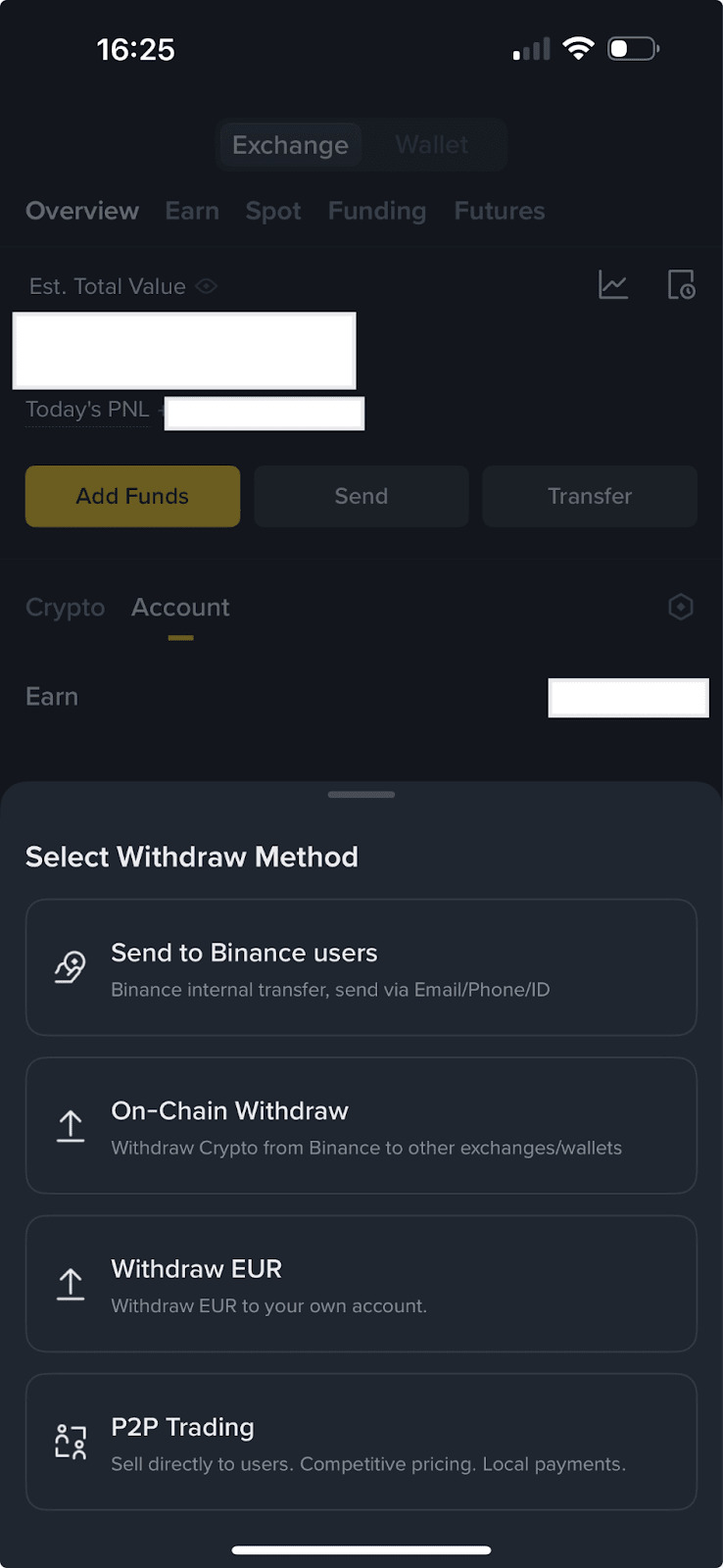Toggle Est. Total Value visibility eye
Viewport: 723px width, 1568px height.
click(x=207, y=286)
